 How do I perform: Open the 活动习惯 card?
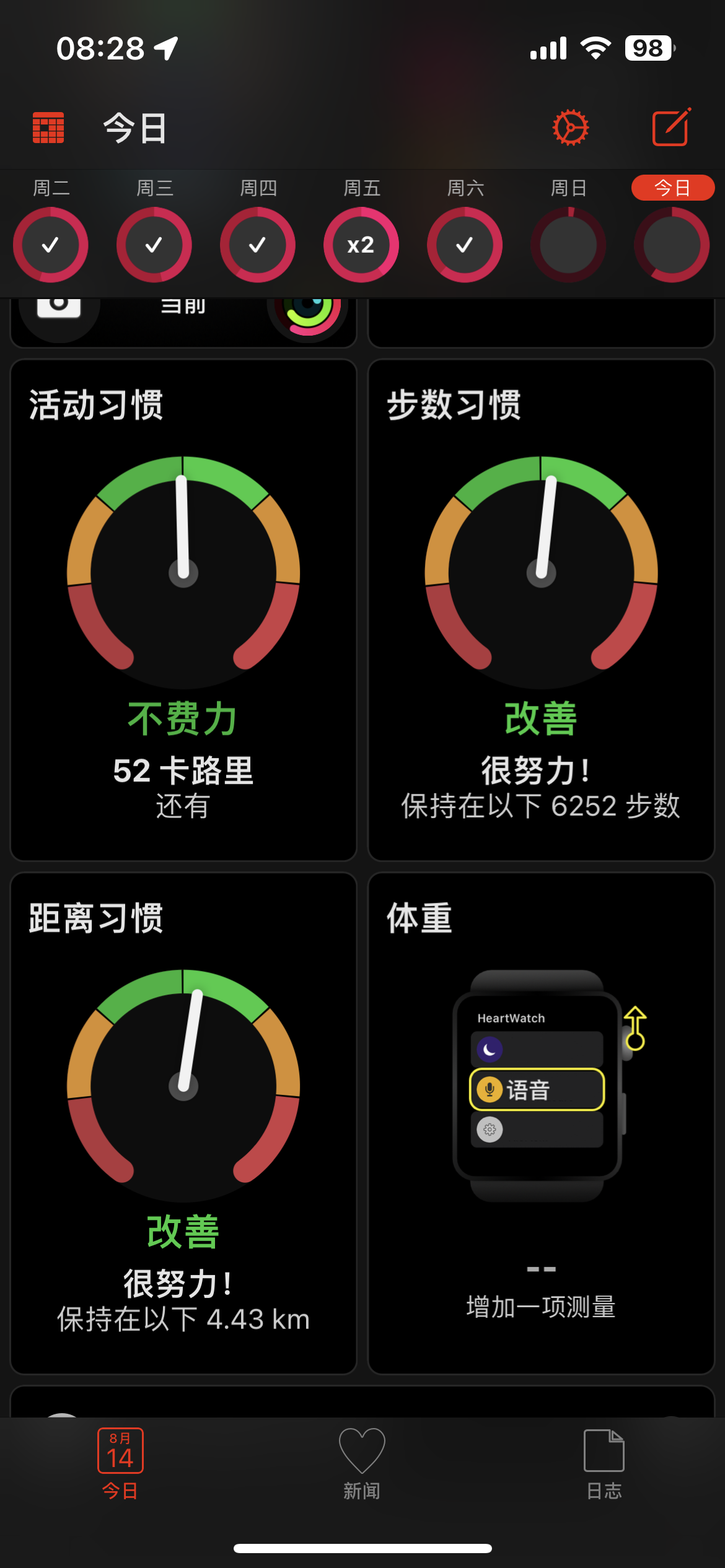[x=183, y=610]
